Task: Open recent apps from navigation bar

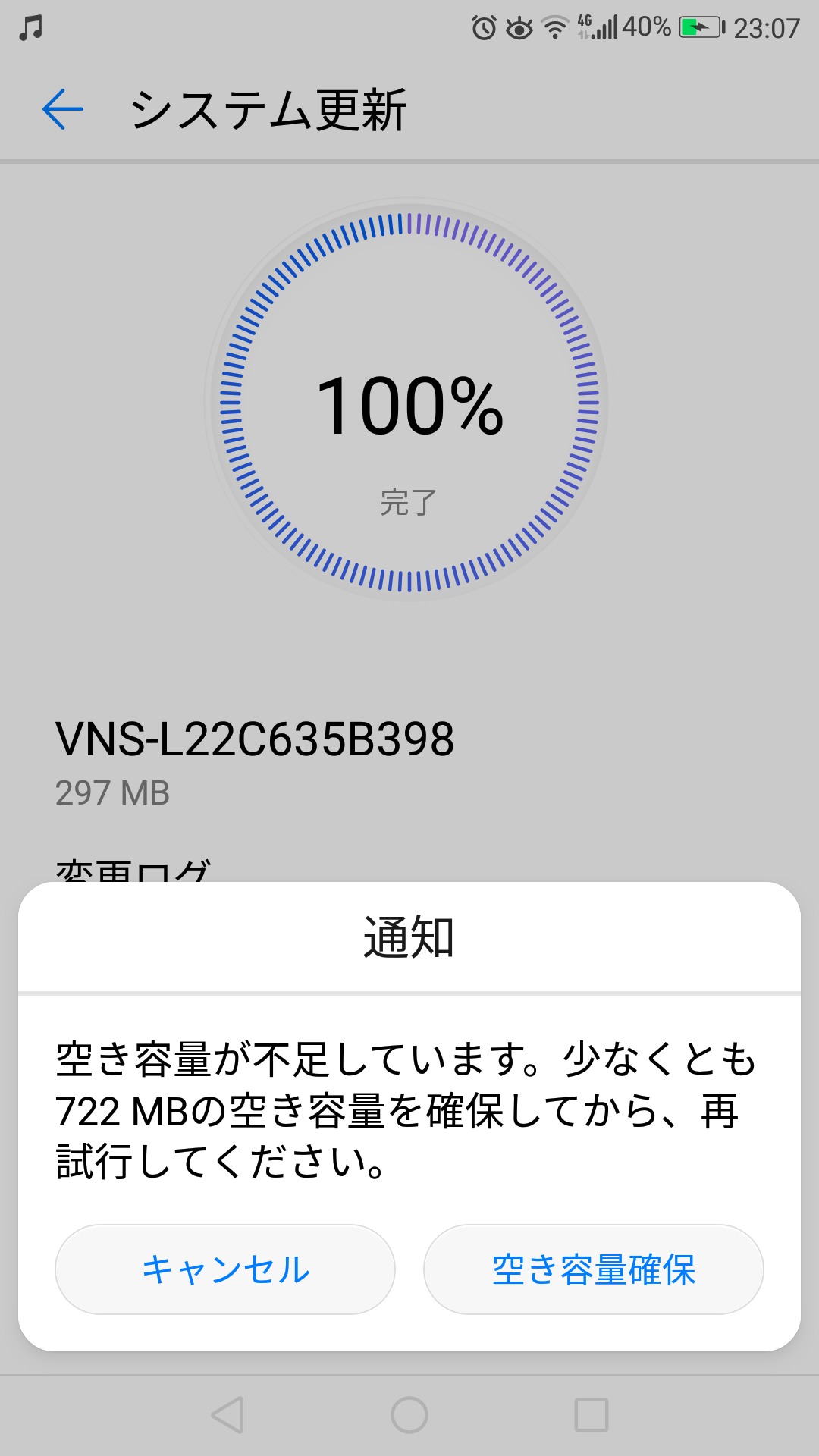Action: tap(591, 1414)
